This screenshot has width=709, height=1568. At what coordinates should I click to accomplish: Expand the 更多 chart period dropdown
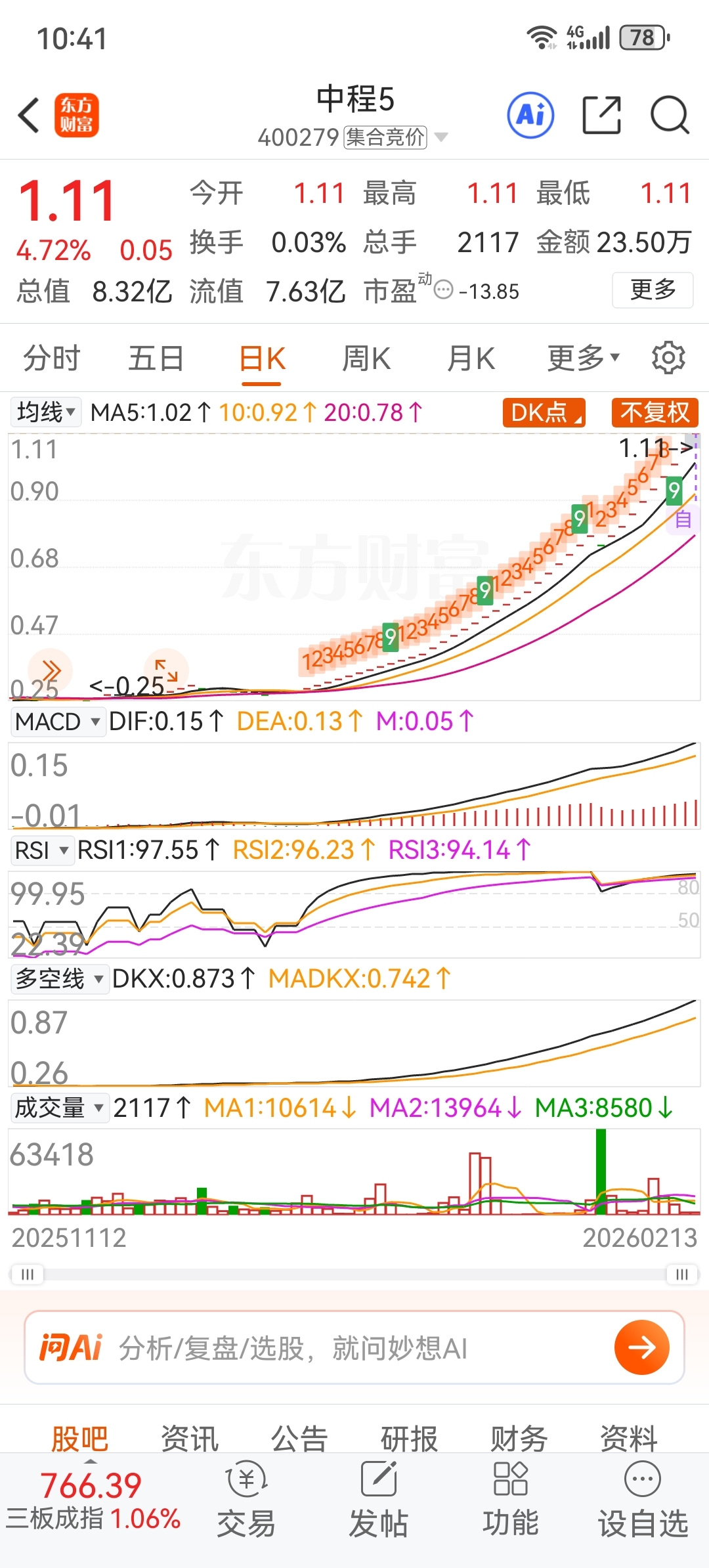pos(583,359)
